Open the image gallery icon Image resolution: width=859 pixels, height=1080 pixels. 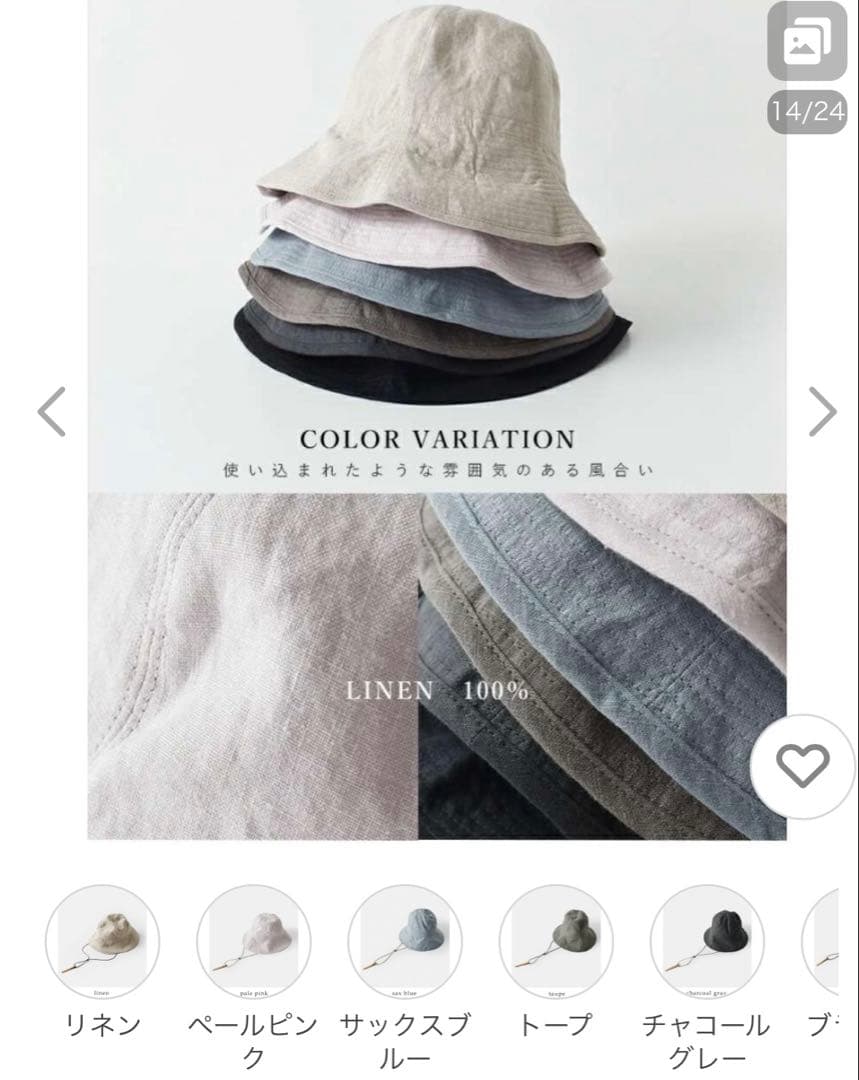tap(806, 41)
